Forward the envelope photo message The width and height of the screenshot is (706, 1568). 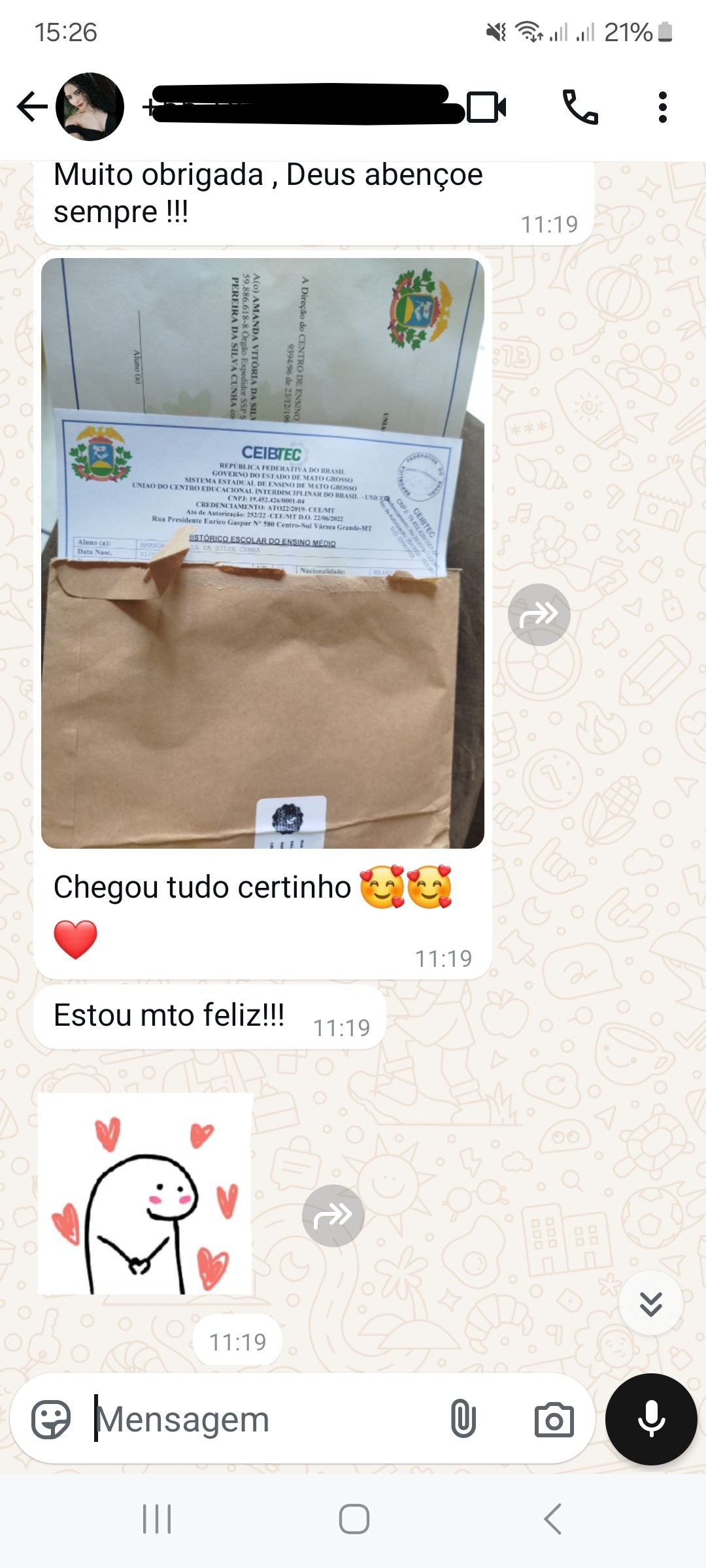[x=539, y=615]
